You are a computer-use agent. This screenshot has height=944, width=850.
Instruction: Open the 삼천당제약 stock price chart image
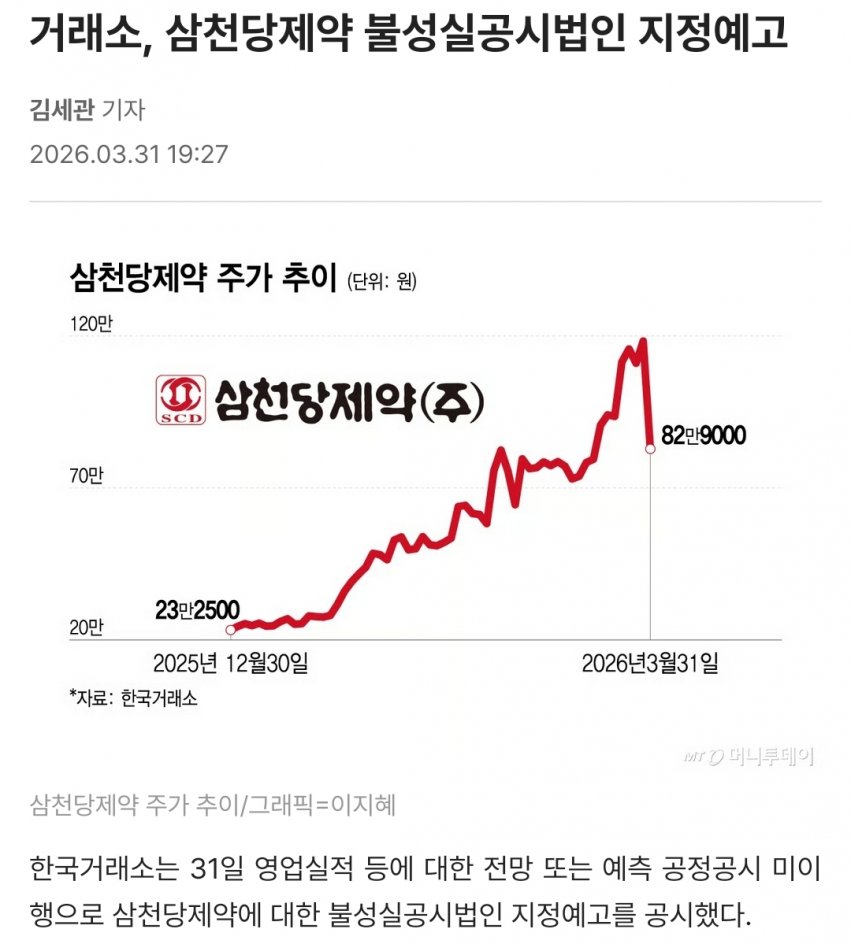click(x=425, y=500)
